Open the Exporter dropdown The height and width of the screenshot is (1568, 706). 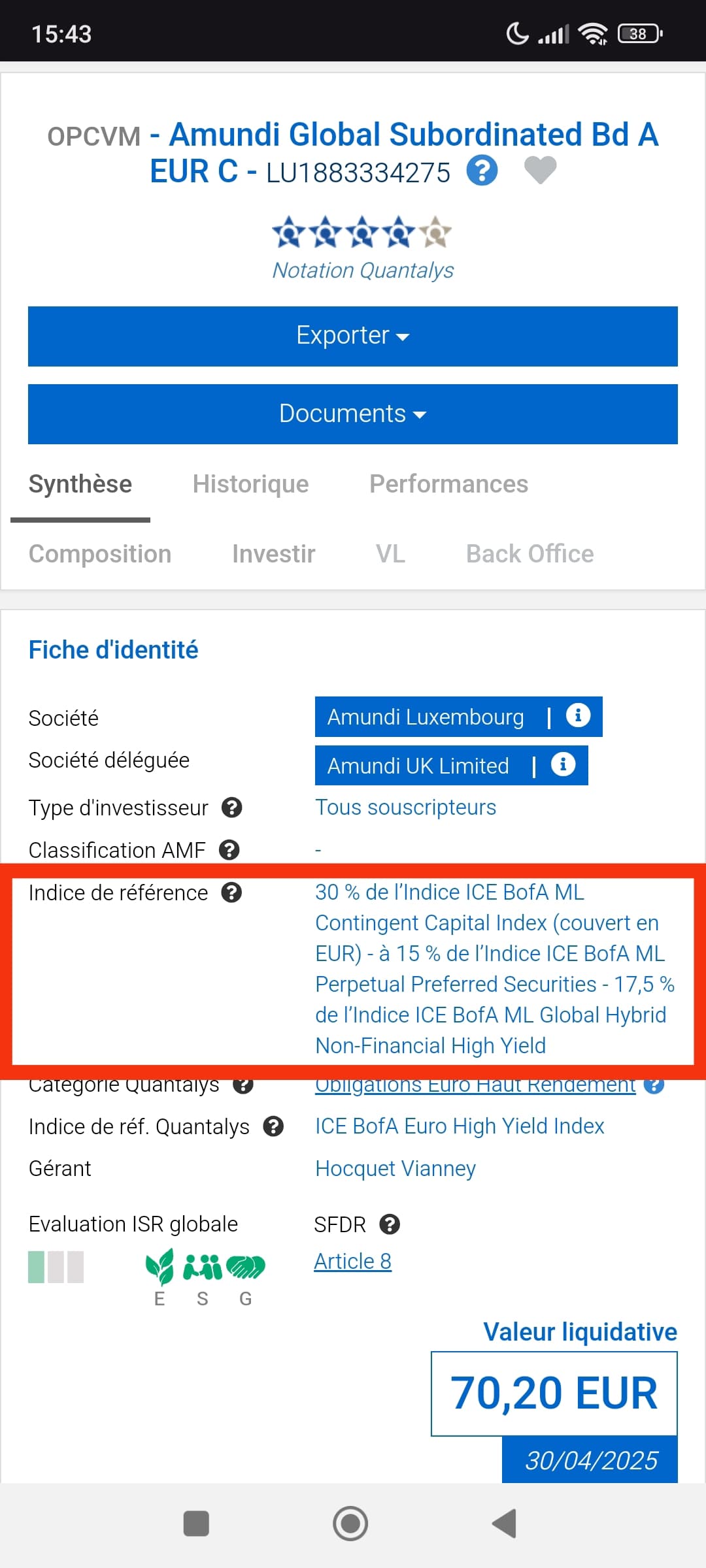[353, 336]
